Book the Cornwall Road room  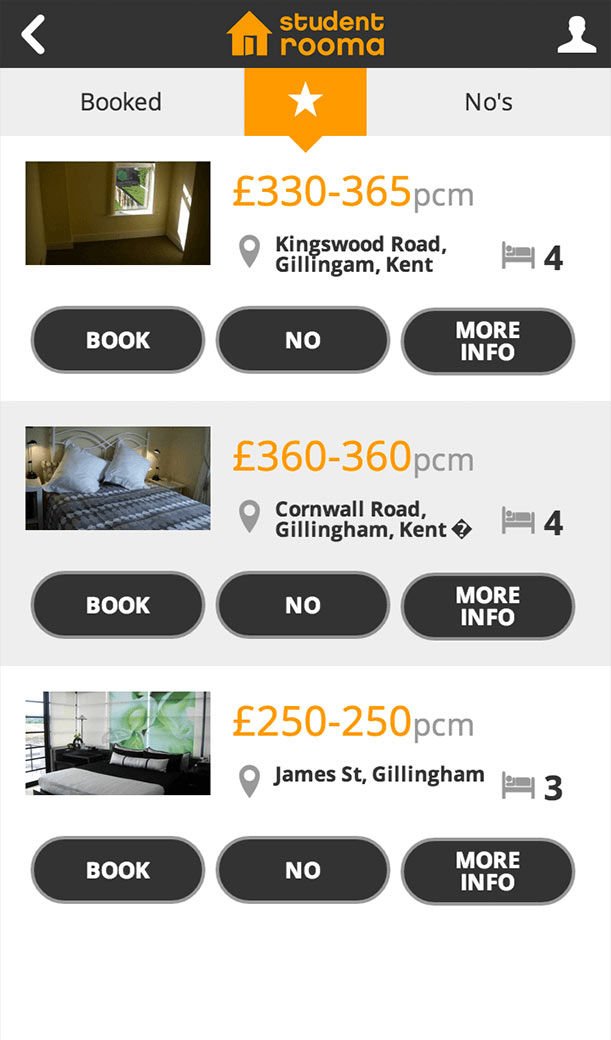click(118, 605)
